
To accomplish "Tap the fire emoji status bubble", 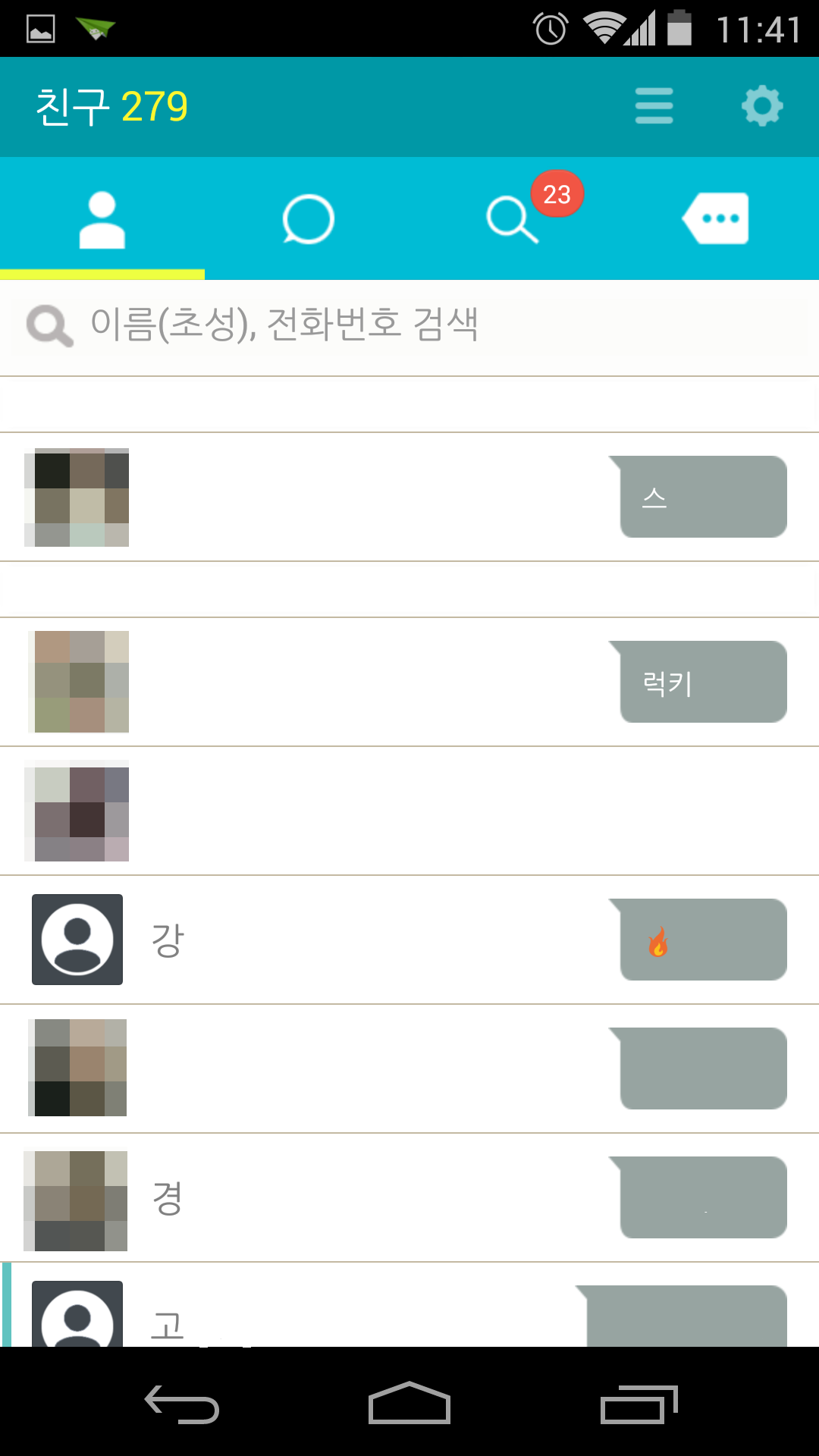I will [x=703, y=940].
